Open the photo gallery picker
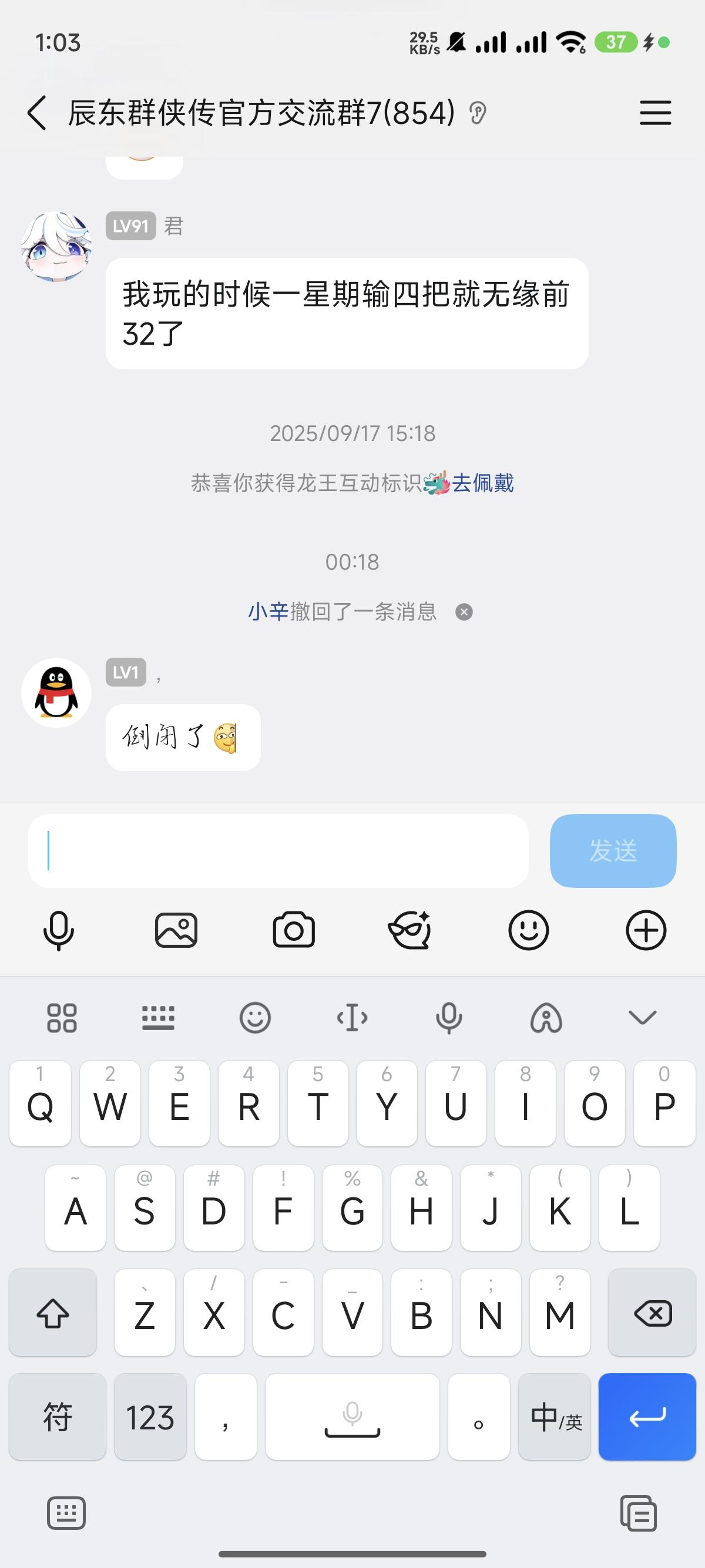The width and height of the screenshot is (705, 1568). (x=176, y=931)
